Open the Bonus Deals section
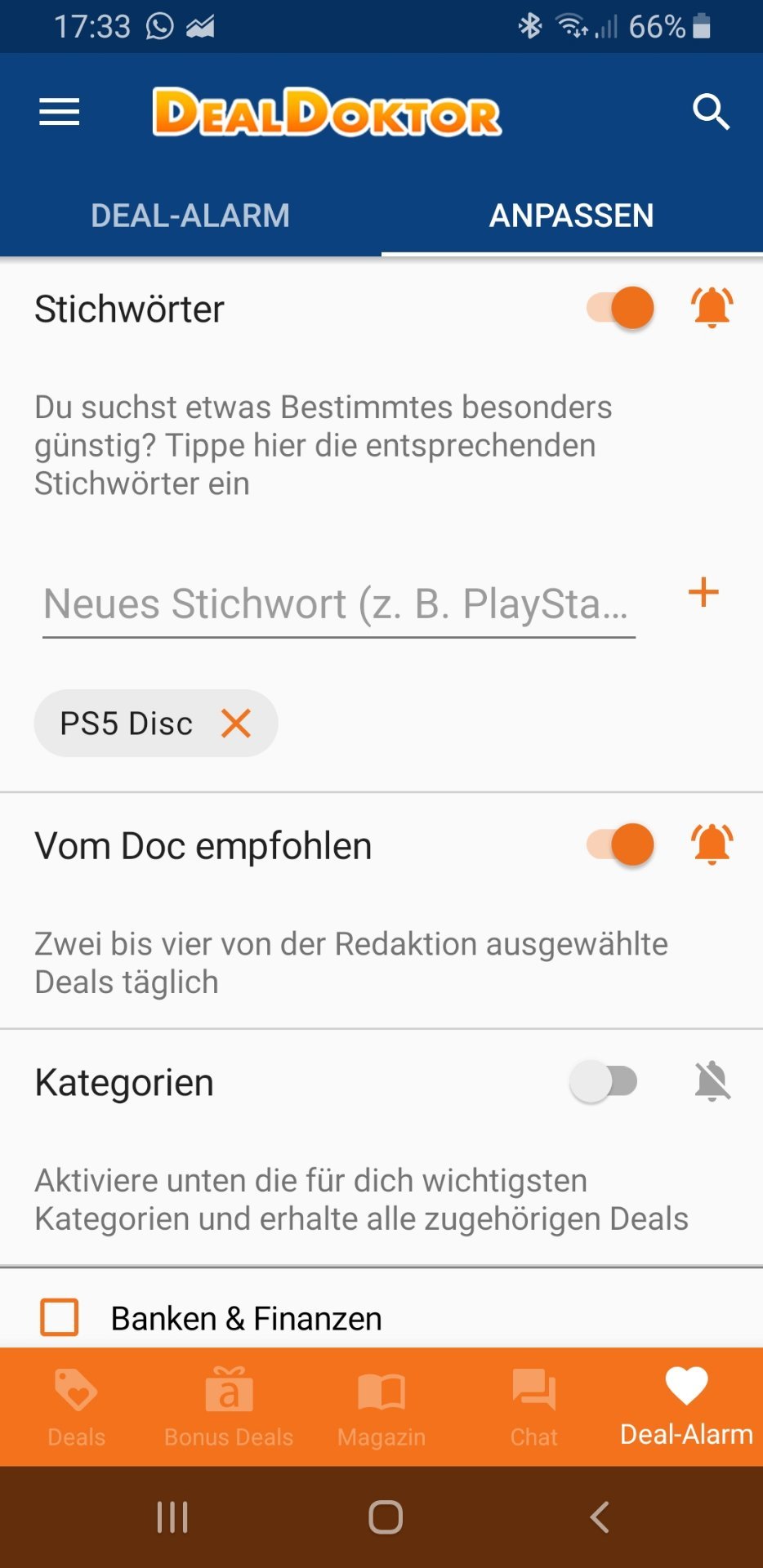 point(229,1407)
